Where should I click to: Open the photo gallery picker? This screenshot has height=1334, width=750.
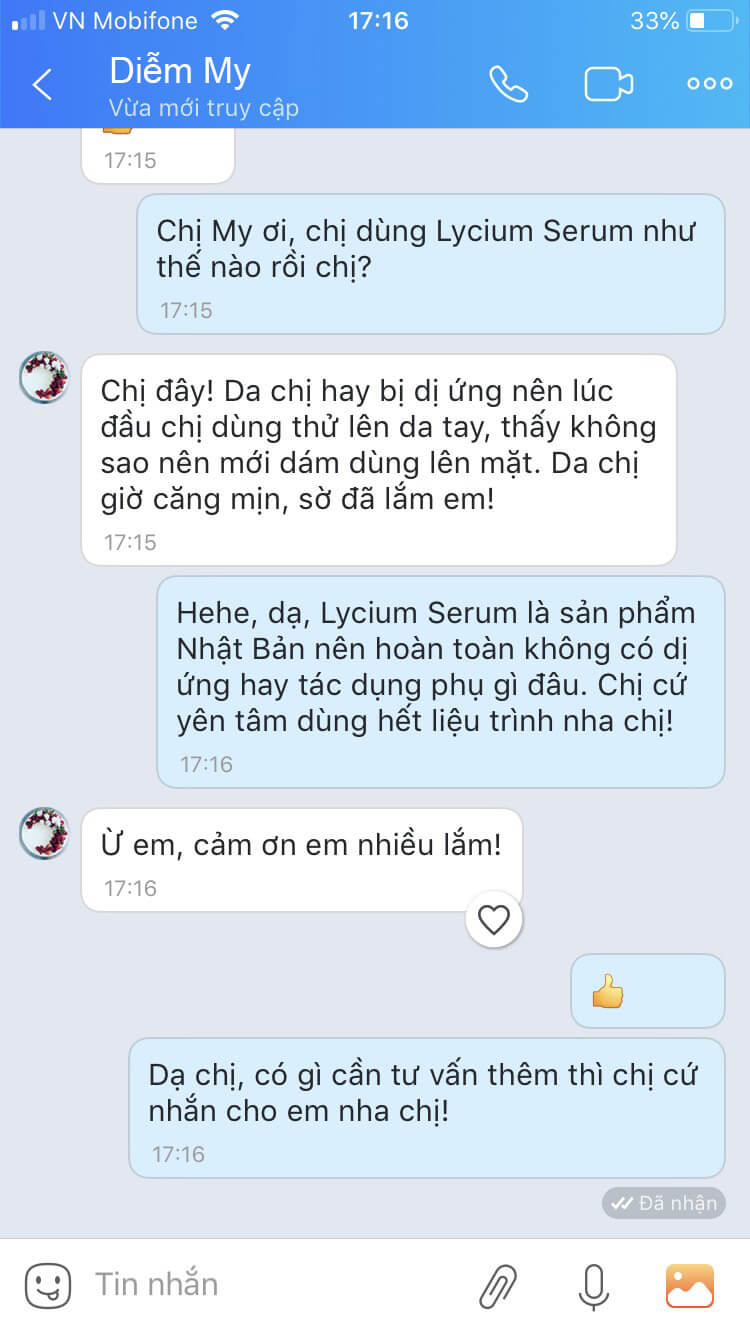[690, 1286]
